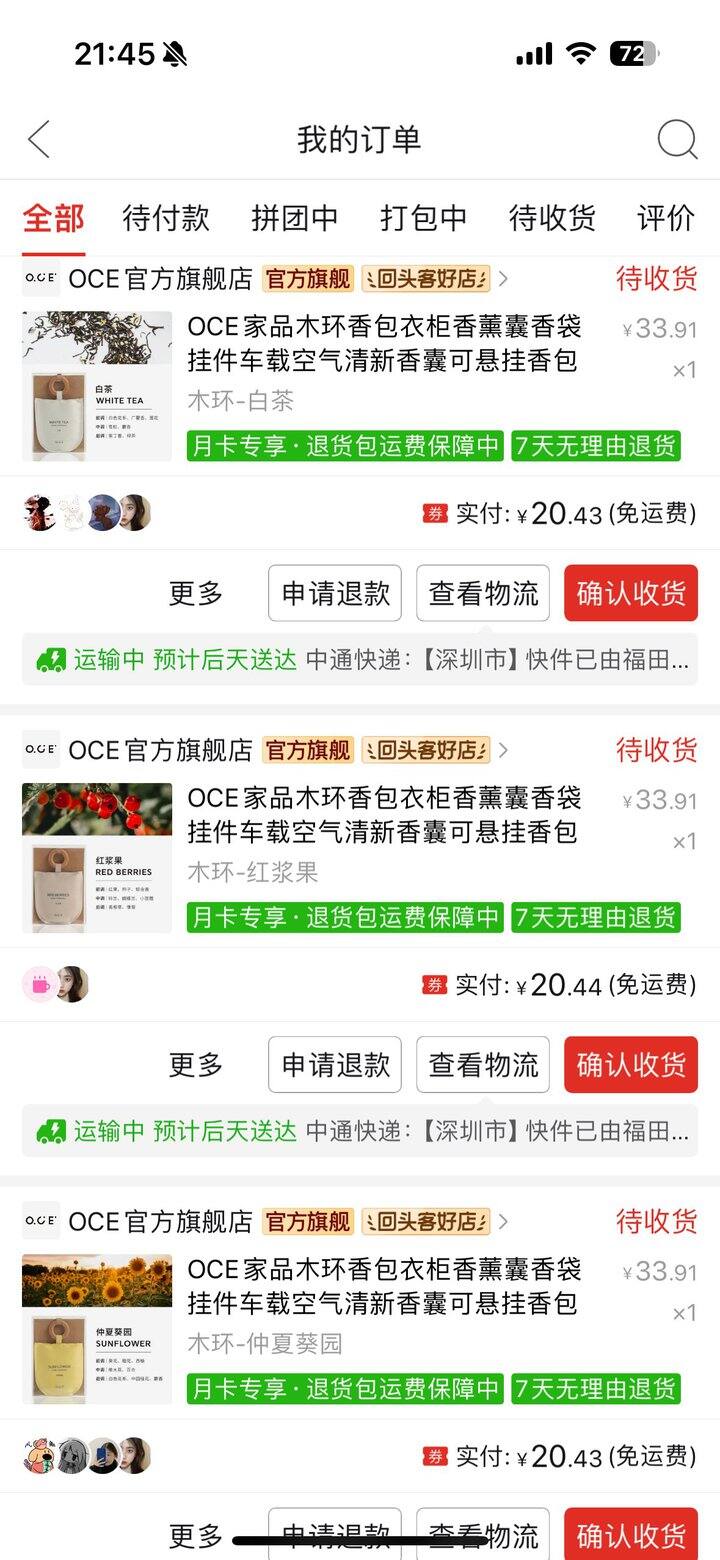Confirm receipt of the 红浆果 order

pyautogui.click(x=631, y=1065)
